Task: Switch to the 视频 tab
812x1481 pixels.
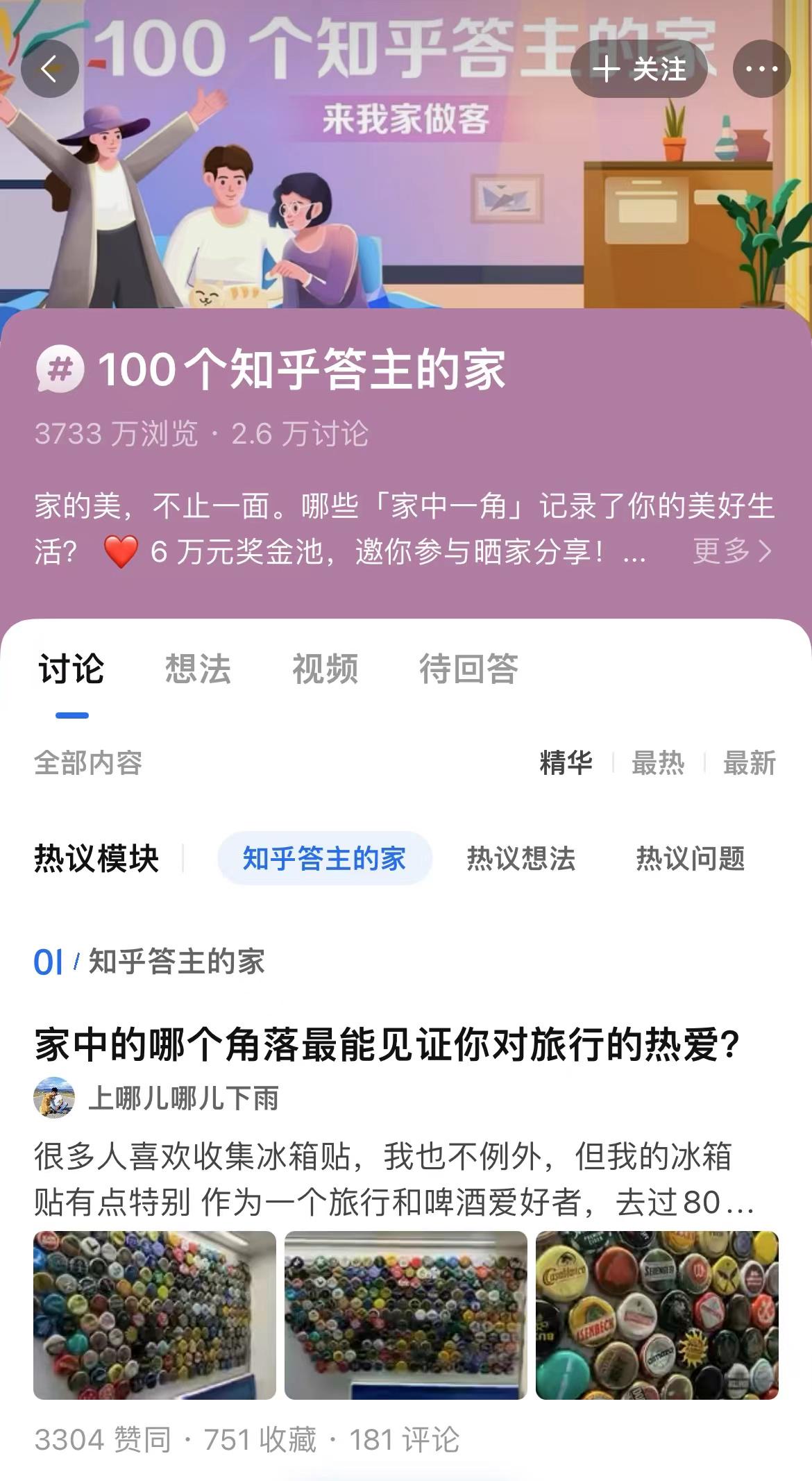Action: click(x=325, y=669)
